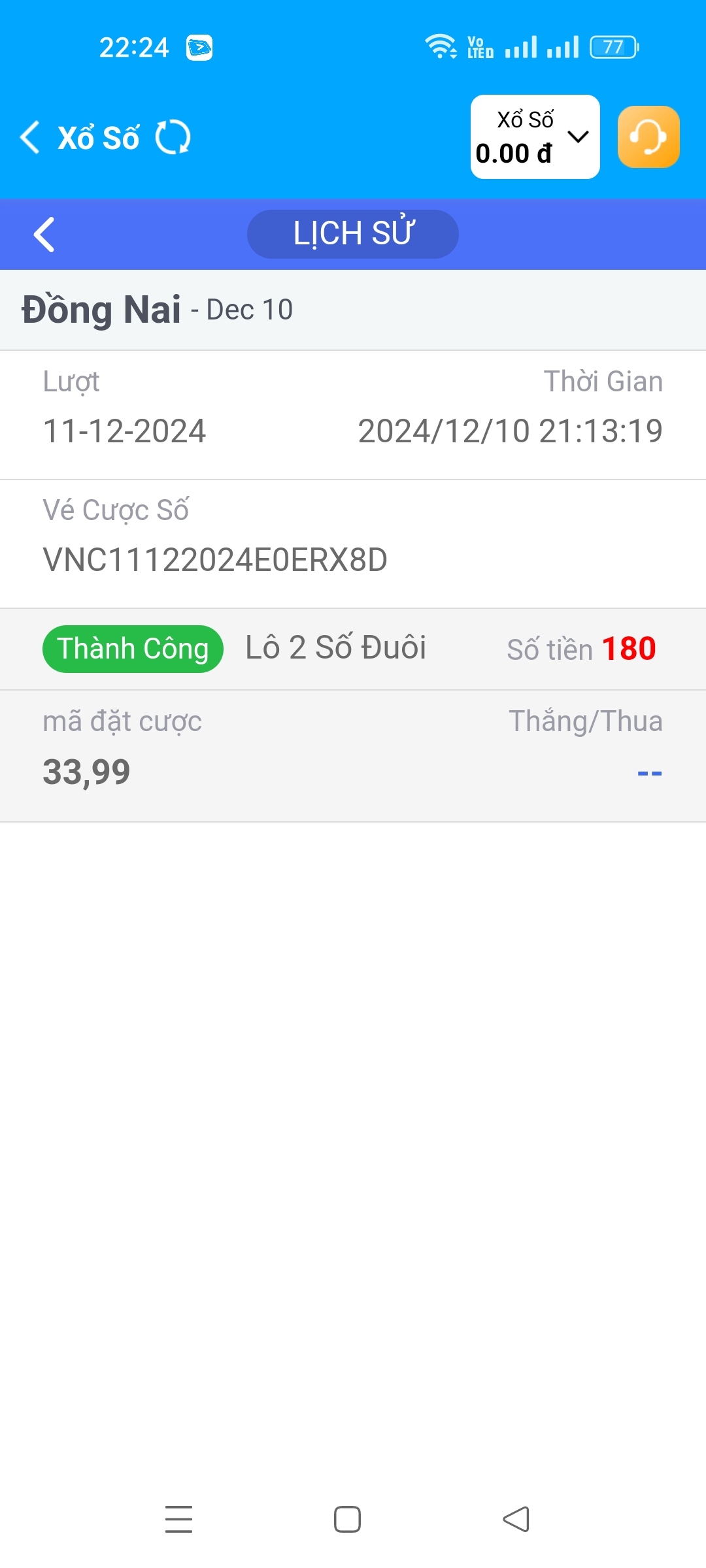
Task: Go back from the Xổ Số header
Action: click(x=30, y=137)
